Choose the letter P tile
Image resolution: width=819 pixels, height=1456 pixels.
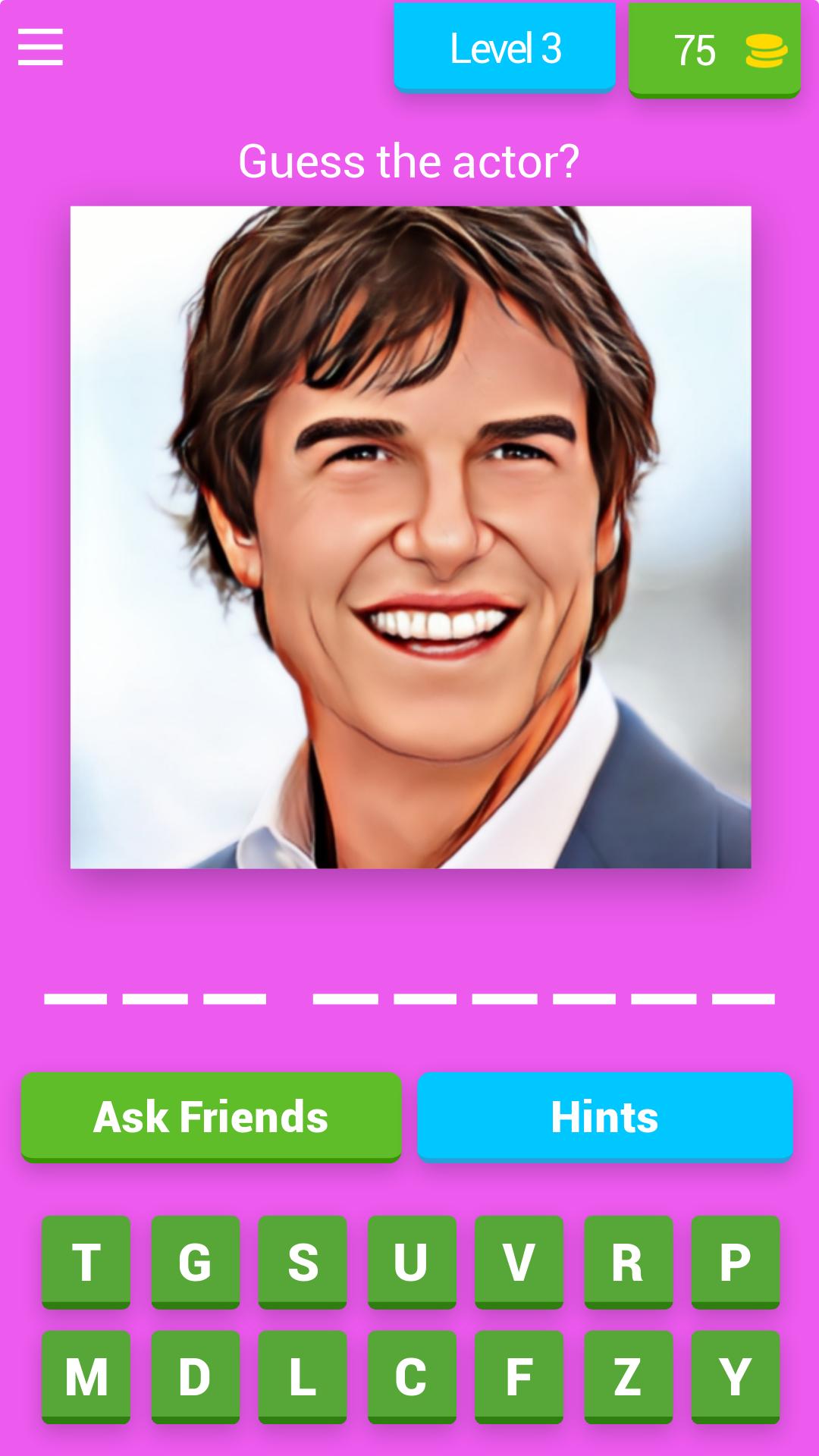click(736, 1263)
